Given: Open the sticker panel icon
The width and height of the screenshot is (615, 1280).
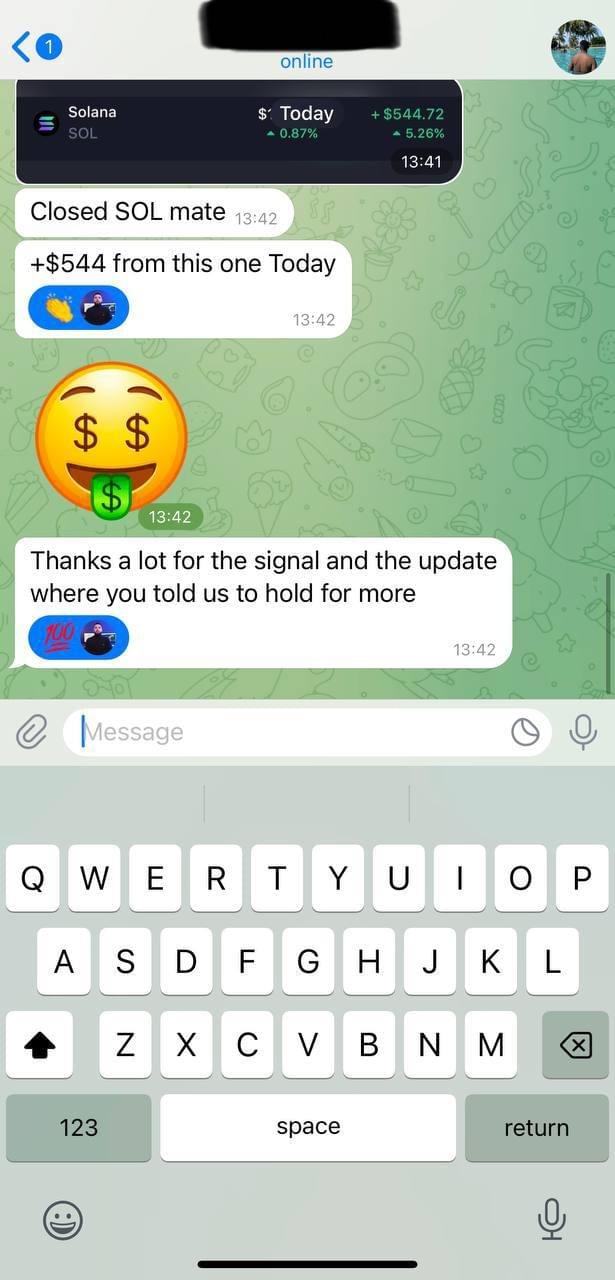Looking at the screenshot, I should (x=525, y=733).
